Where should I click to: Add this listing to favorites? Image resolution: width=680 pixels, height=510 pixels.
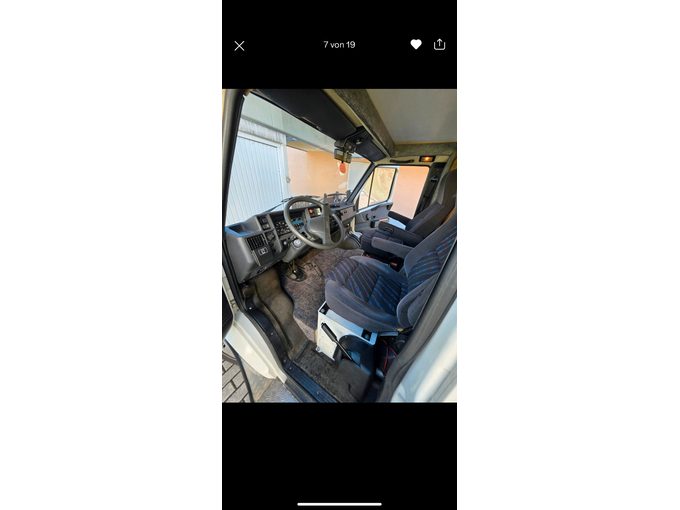tap(416, 45)
